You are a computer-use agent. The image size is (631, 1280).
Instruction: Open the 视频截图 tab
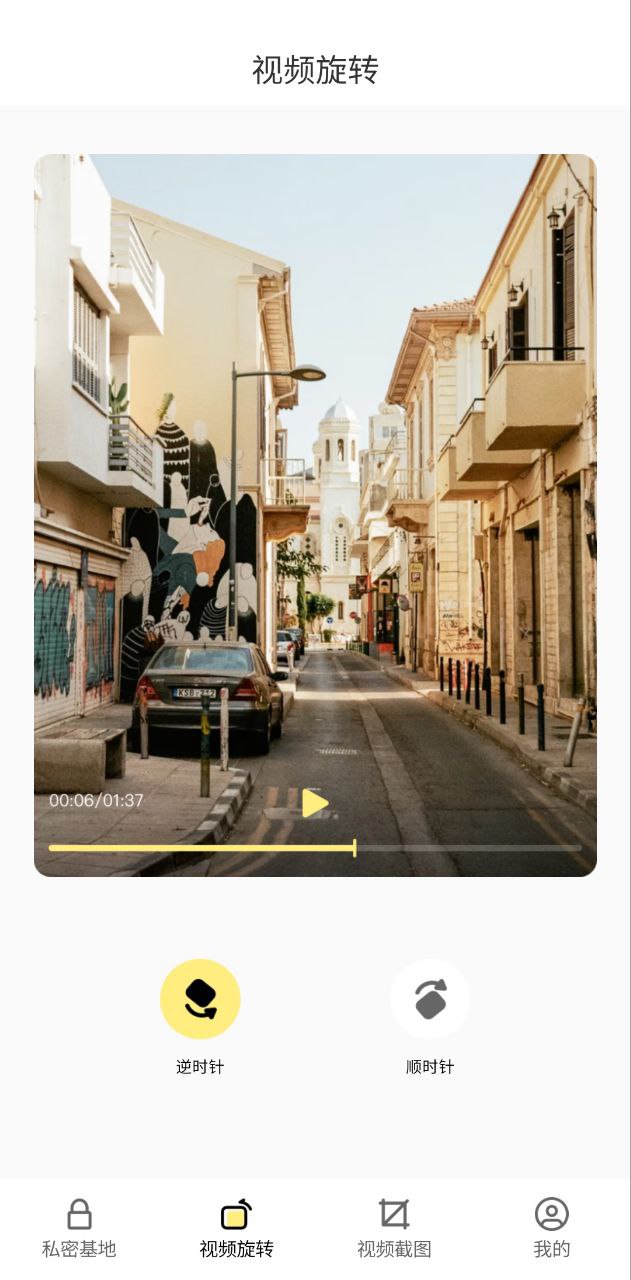(394, 1228)
